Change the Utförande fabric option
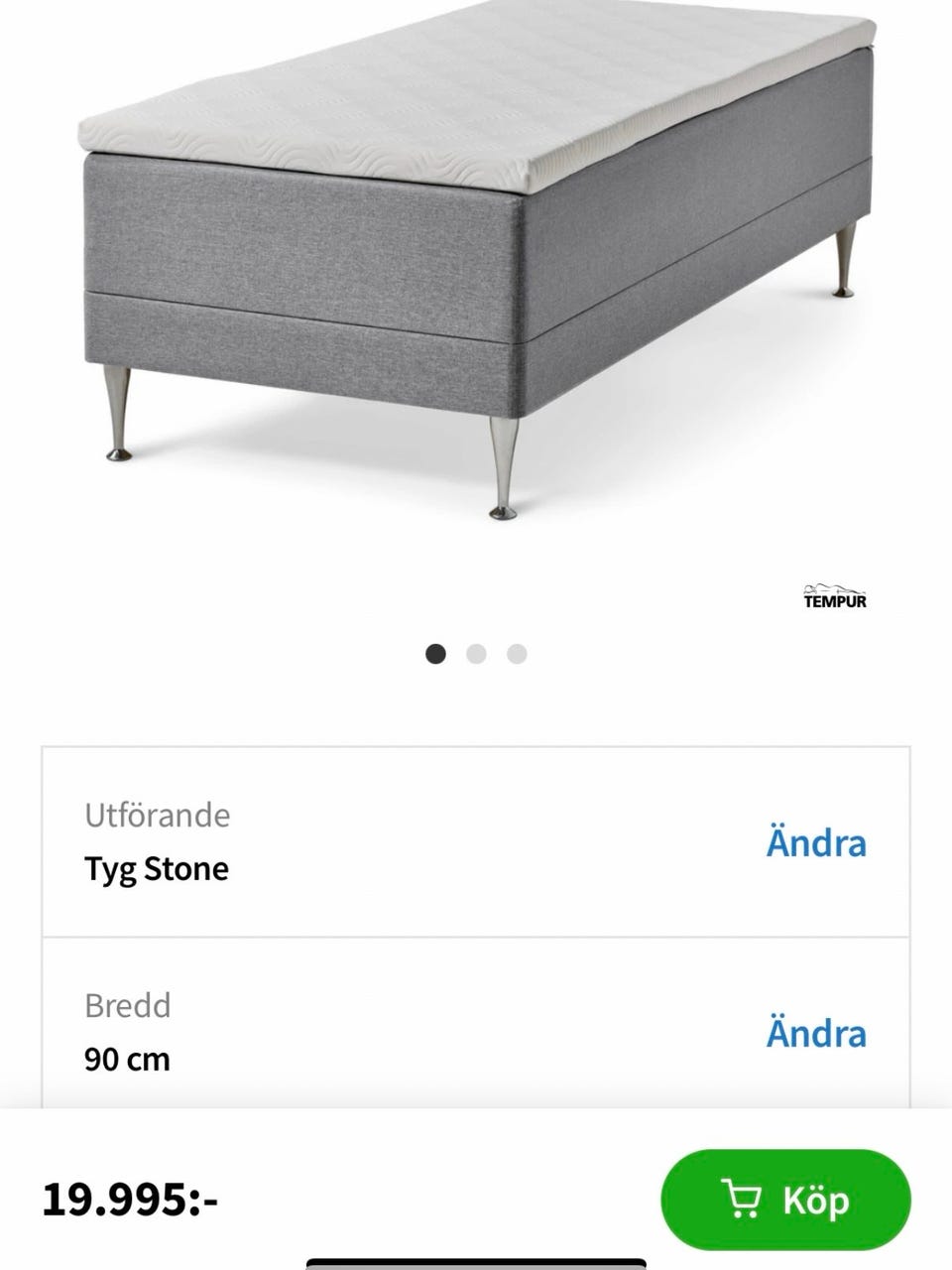Screen dimensions: 952x1270 pyautogui.click(x=815, y=843)
